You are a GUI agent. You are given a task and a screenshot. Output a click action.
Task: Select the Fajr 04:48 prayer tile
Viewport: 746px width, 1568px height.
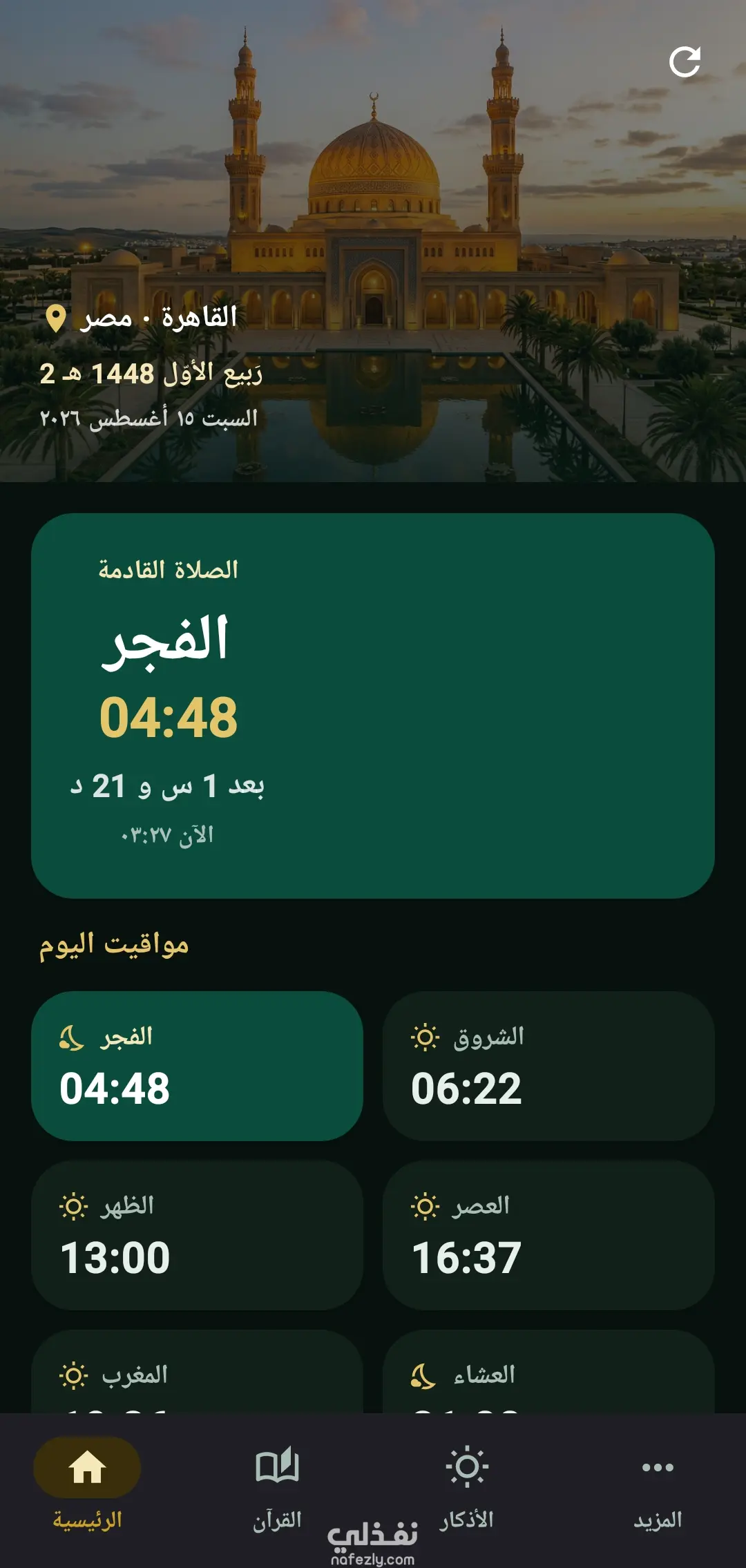coord(197,1066)
